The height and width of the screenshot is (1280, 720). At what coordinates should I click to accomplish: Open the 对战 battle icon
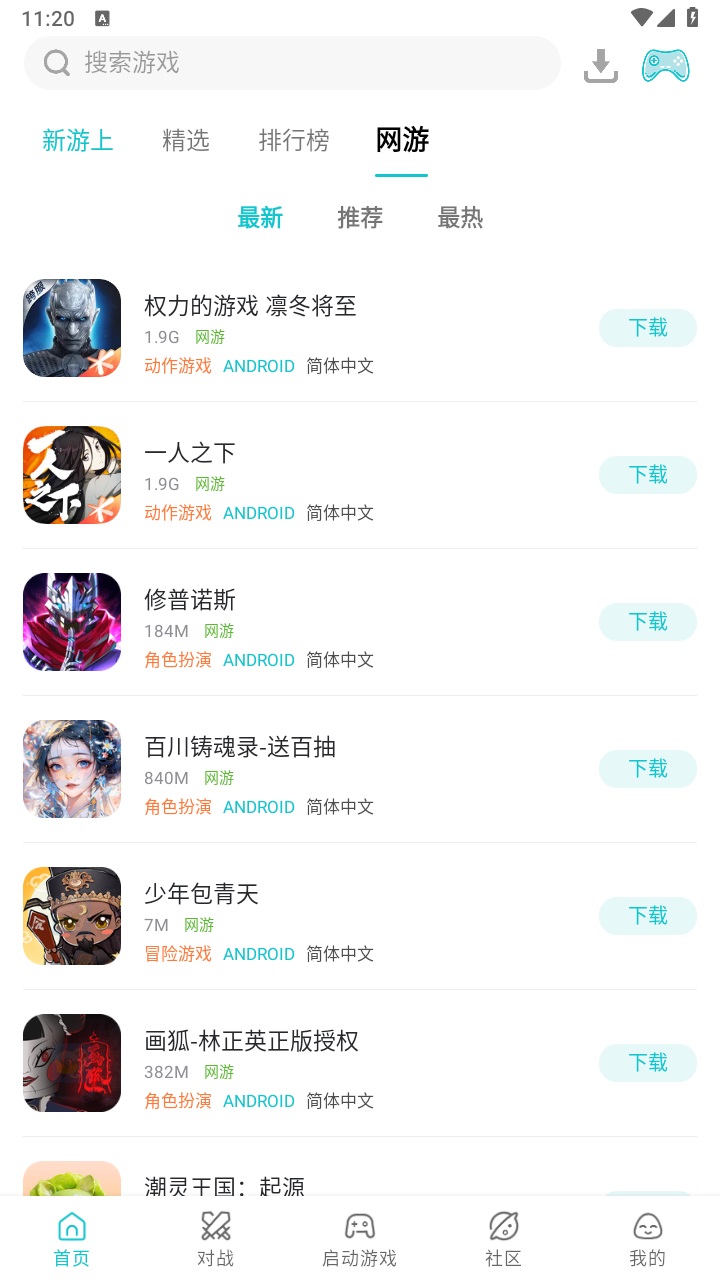pyautogui.click(x=215, y=1228)
